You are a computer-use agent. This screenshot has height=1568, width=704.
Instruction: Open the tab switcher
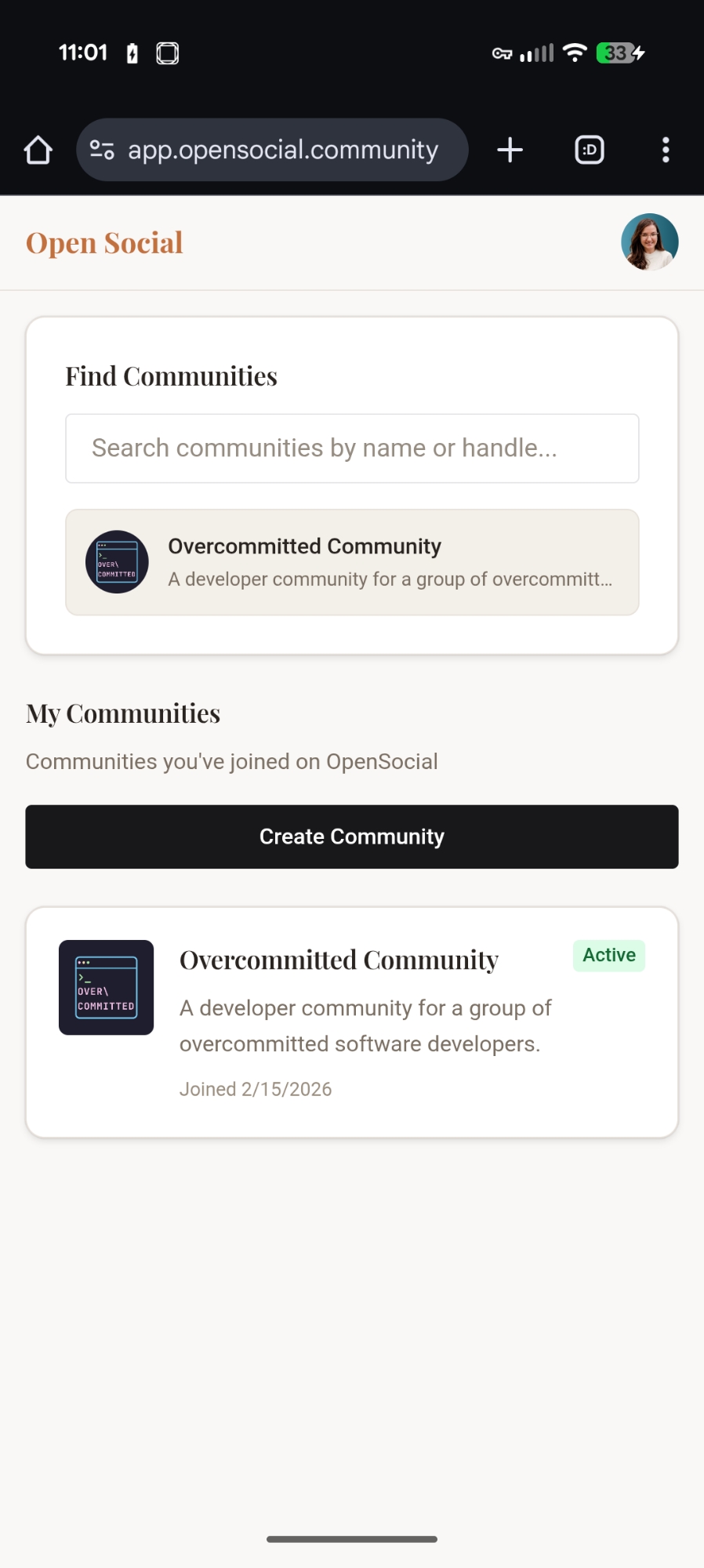[589, 150]
